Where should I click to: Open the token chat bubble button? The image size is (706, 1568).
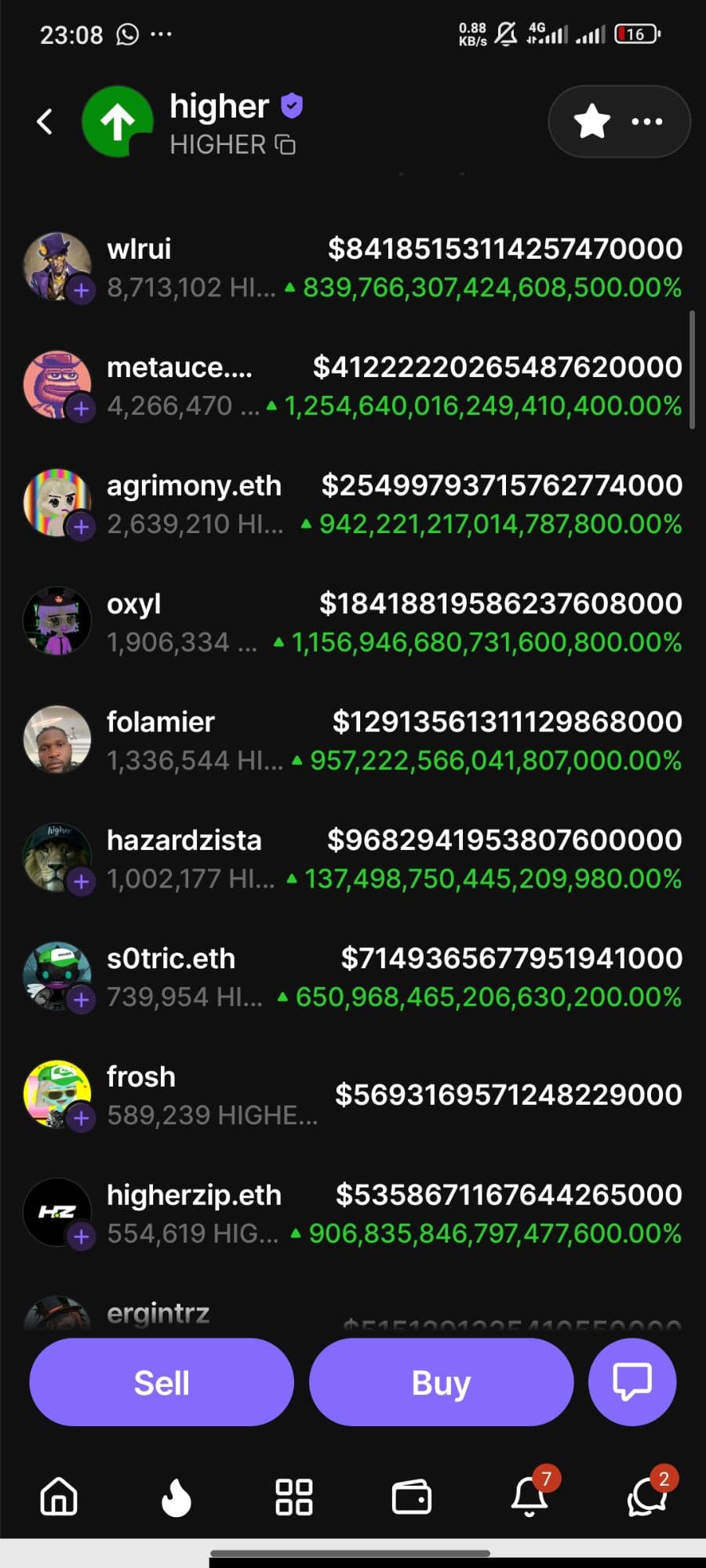click(x=632, y=1382)
